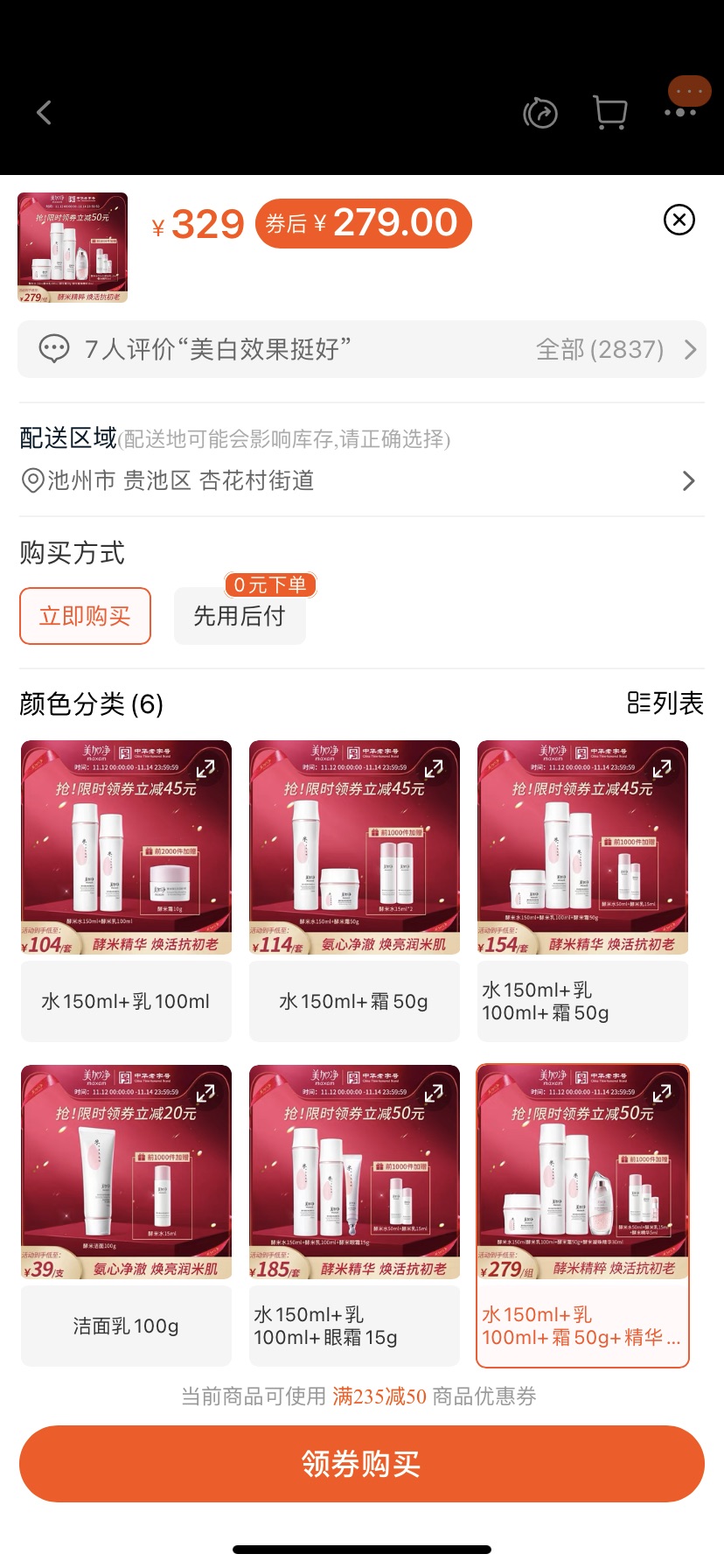Select 先用后付 purchase method
The image size is (724, 1568).
click(x=240, y=616)
